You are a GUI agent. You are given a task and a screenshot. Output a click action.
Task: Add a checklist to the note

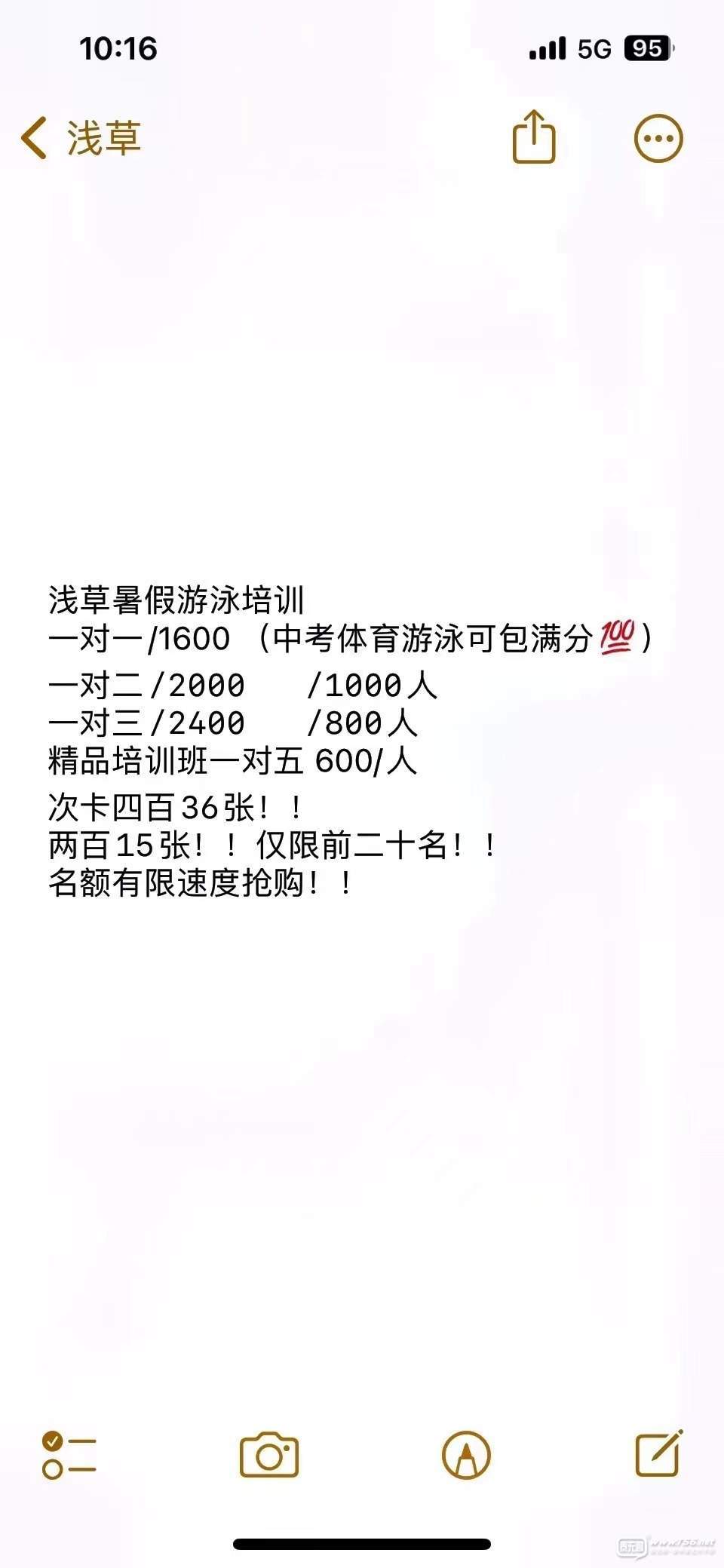click(69, 1455)
